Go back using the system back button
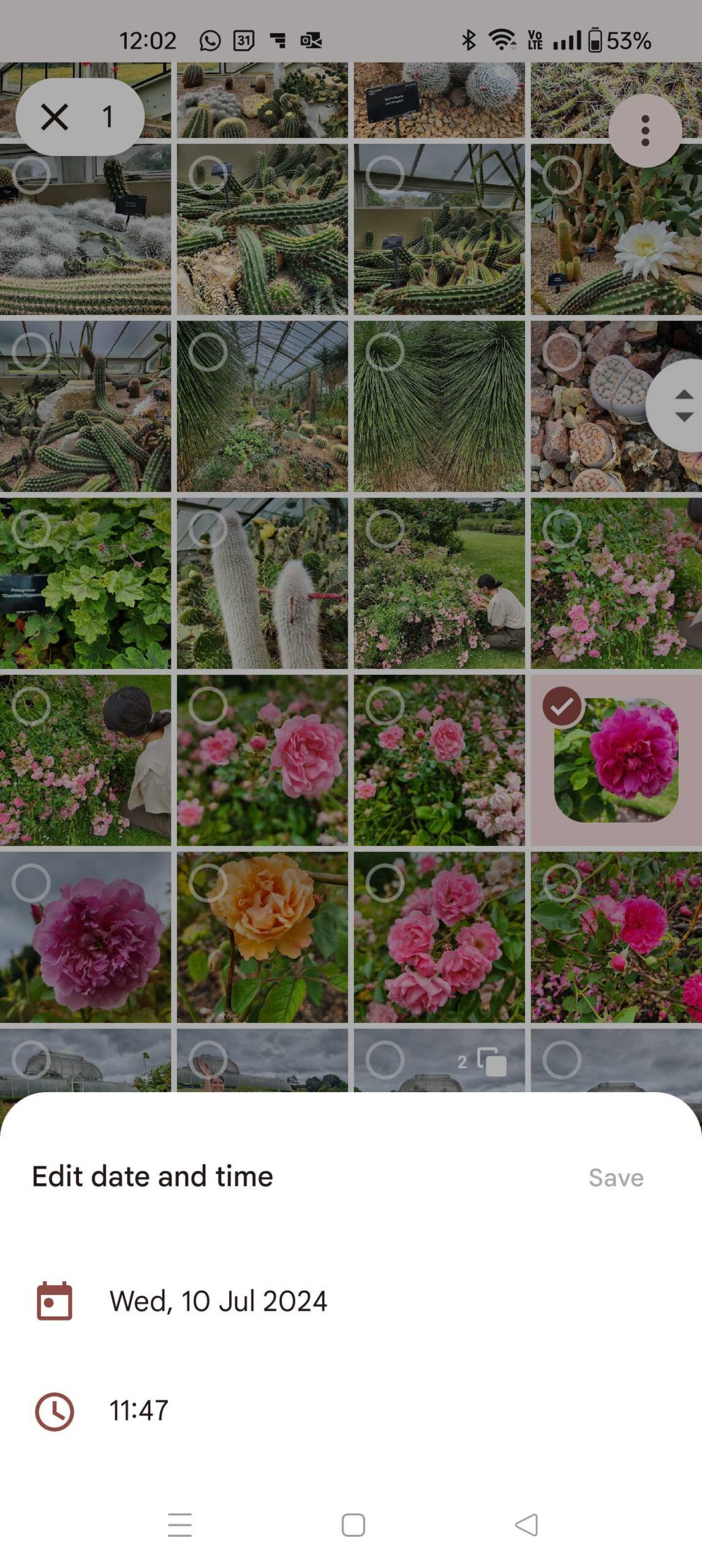The width and height of the screenshot is (702, 1568). click(526, 1525)
